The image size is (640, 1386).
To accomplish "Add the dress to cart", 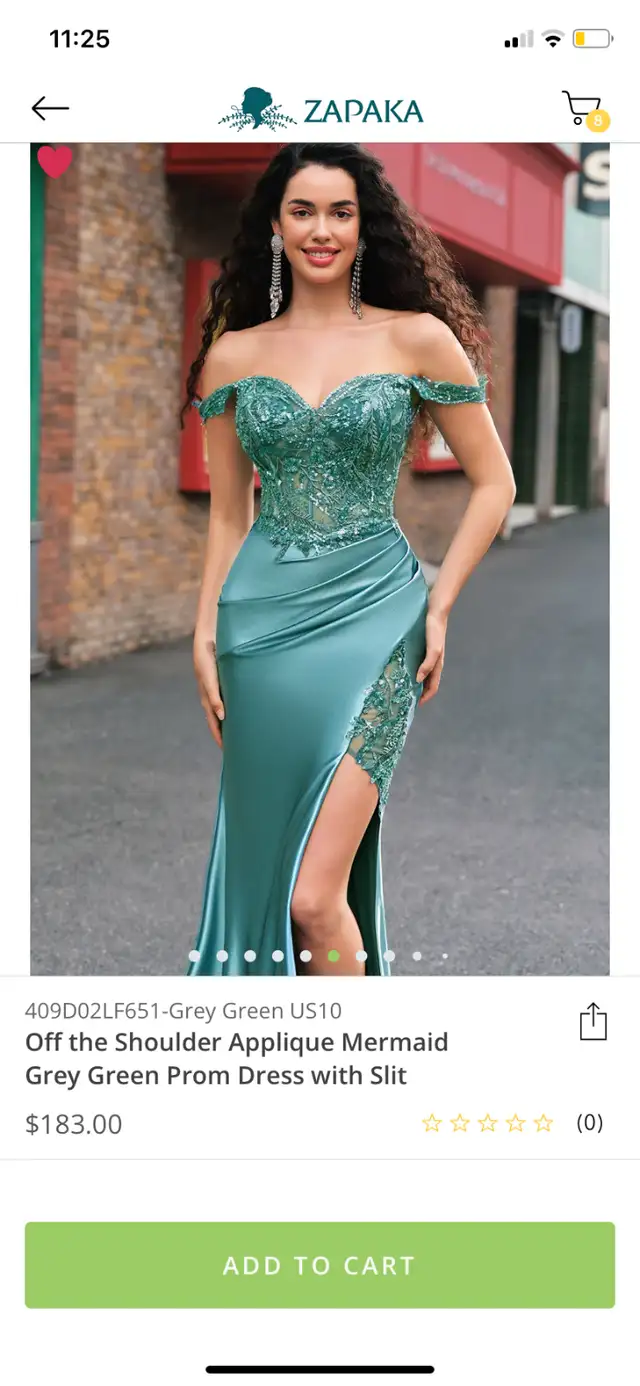I will 320,1265.
